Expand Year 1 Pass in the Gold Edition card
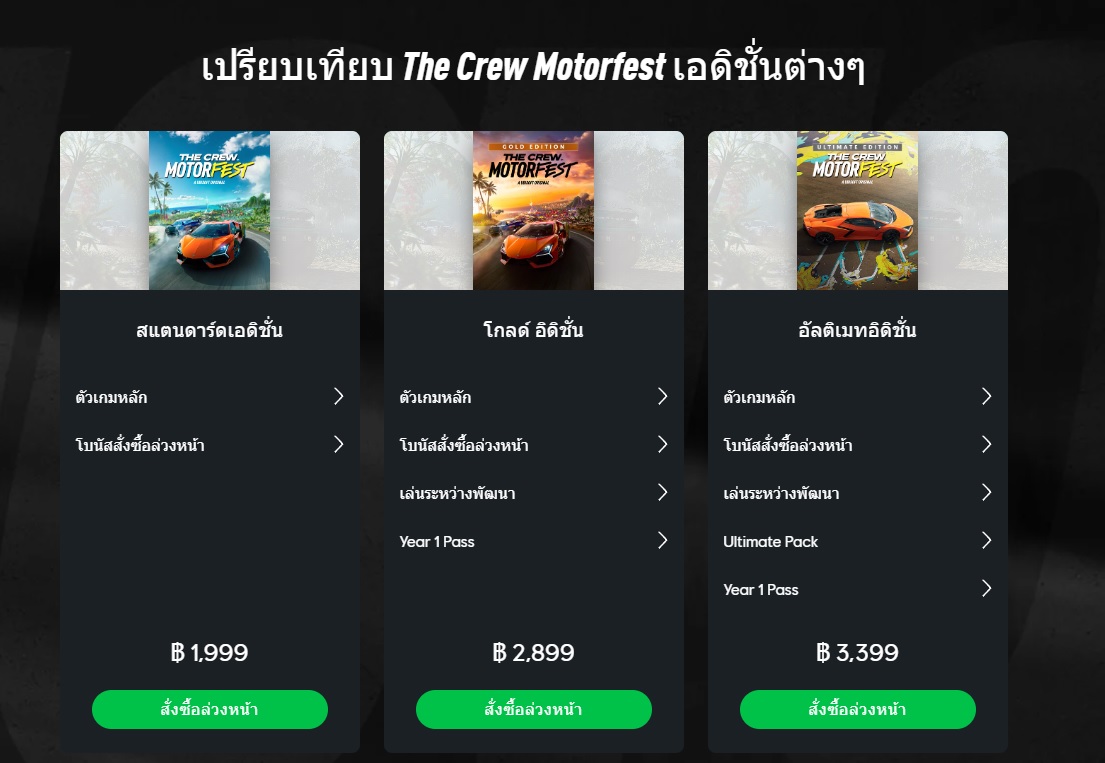Viewport: 1105px width, 763px height. pyautogui.click(x=662, y=541)
